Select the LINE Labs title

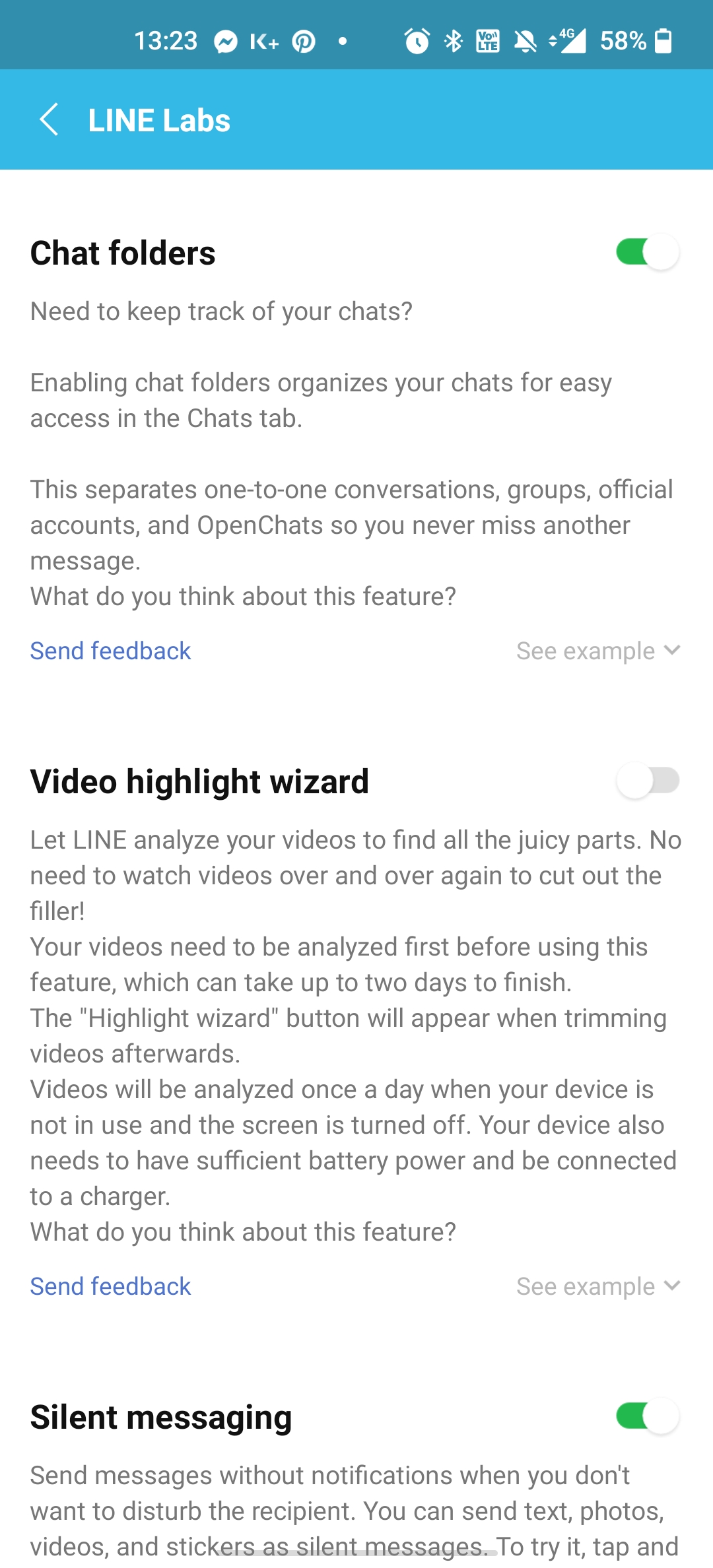158,119
